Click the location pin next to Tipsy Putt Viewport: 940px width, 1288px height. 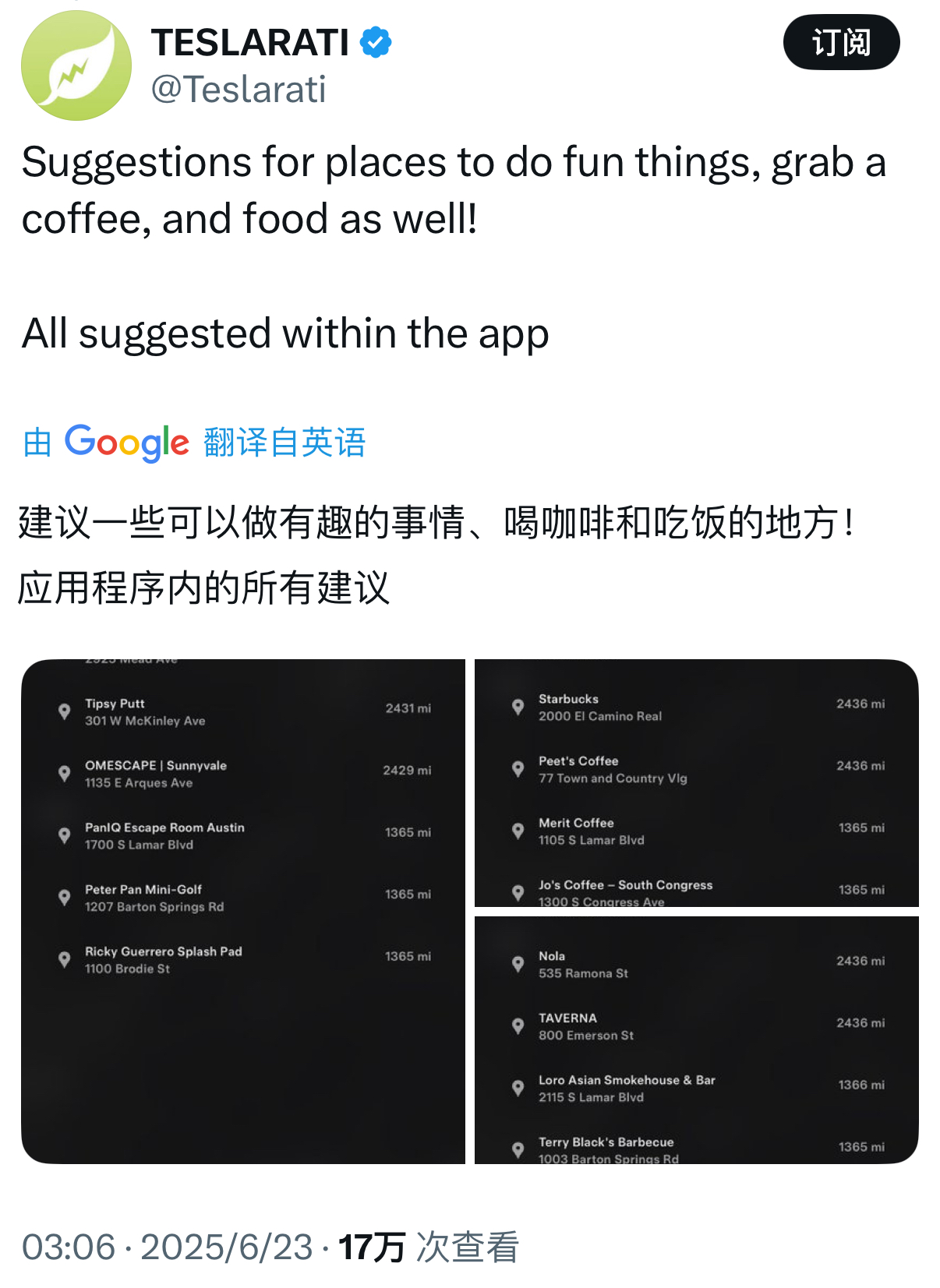pos(65,711)
